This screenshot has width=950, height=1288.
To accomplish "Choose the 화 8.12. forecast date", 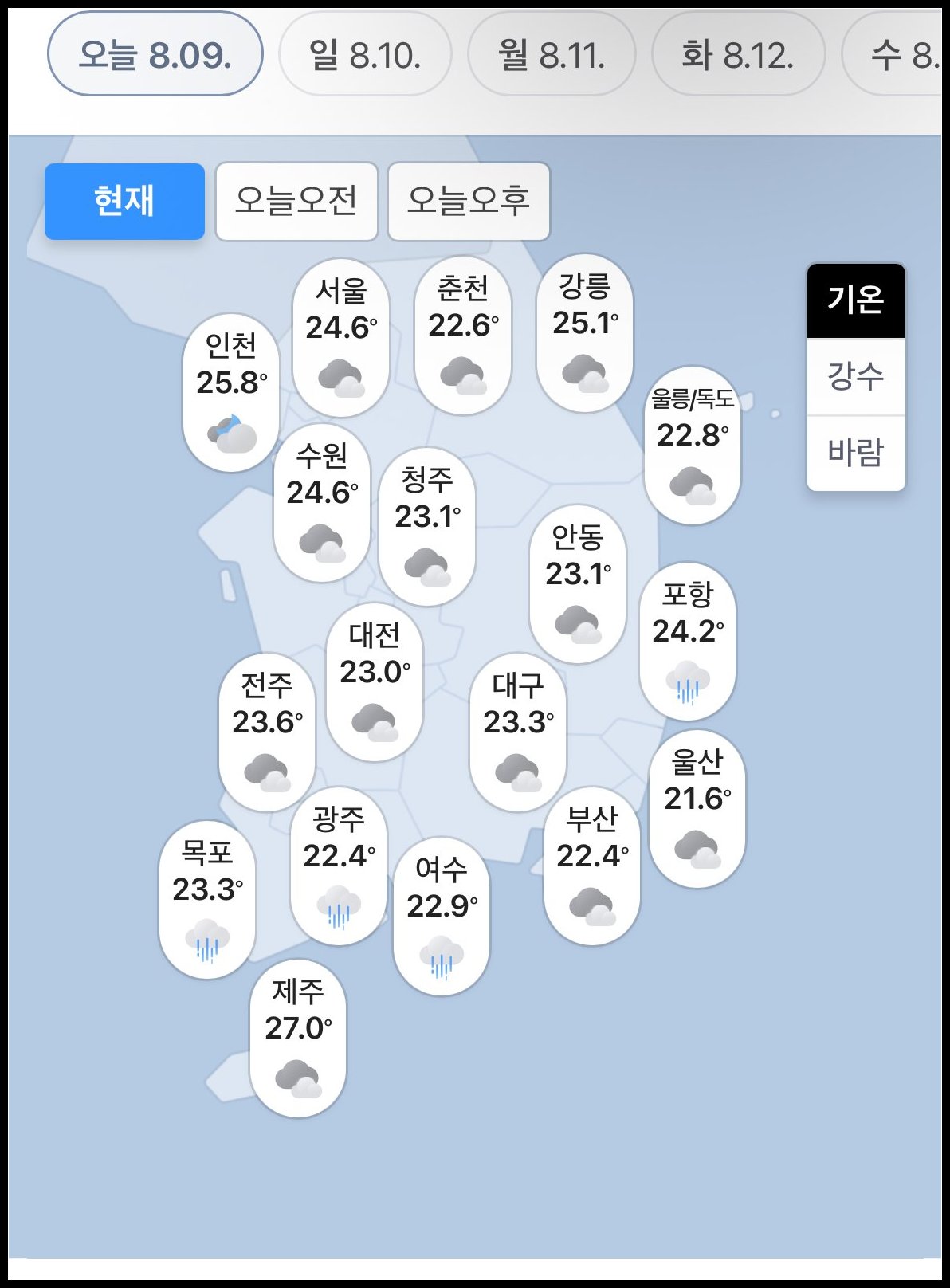I will [x=738, y=55].
